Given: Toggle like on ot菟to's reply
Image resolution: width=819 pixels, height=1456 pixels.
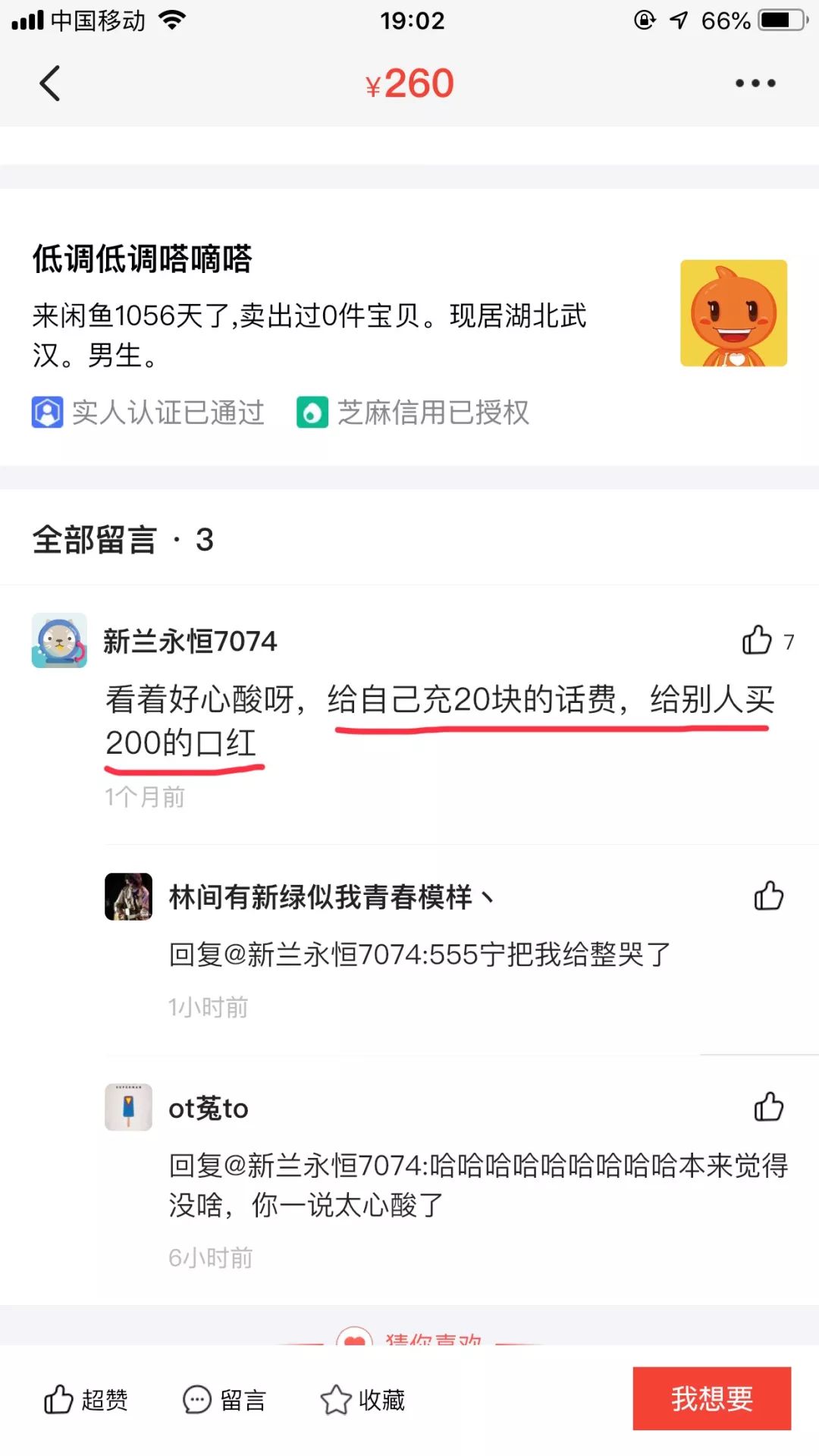Looking at the screenshot, I should pos(770,1106).
